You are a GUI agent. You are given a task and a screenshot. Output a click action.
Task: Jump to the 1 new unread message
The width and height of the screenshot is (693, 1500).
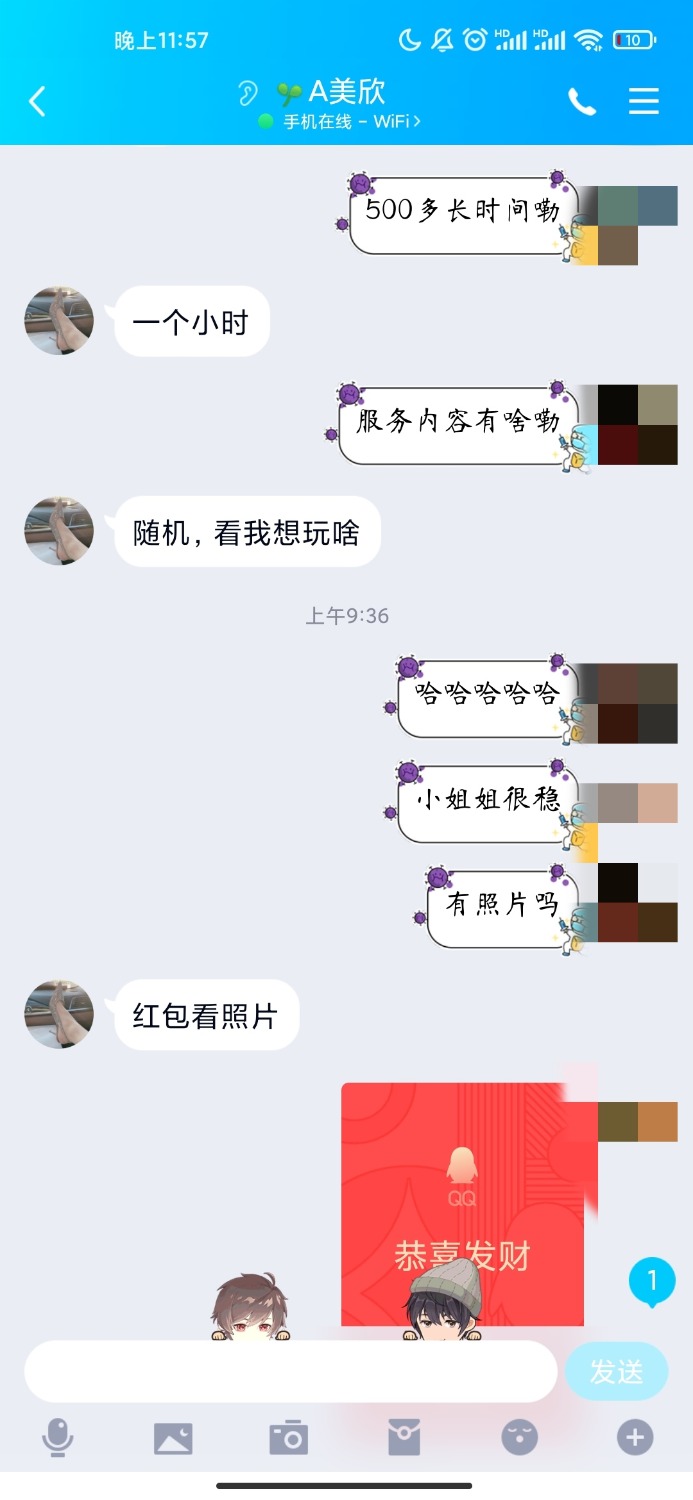tap(652, 1281)
